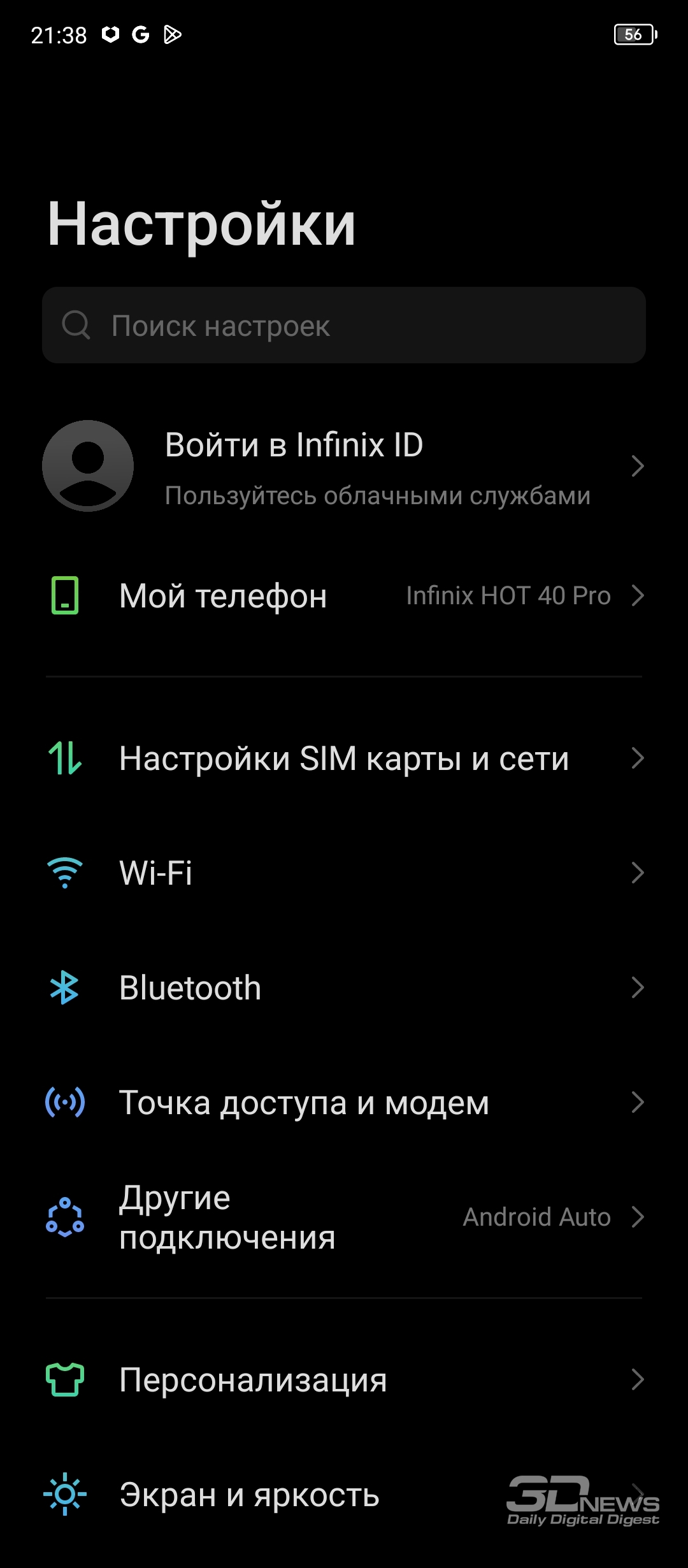Open Экран и яркость settings
This screenshot has height=1568, width=688.
344,1495
